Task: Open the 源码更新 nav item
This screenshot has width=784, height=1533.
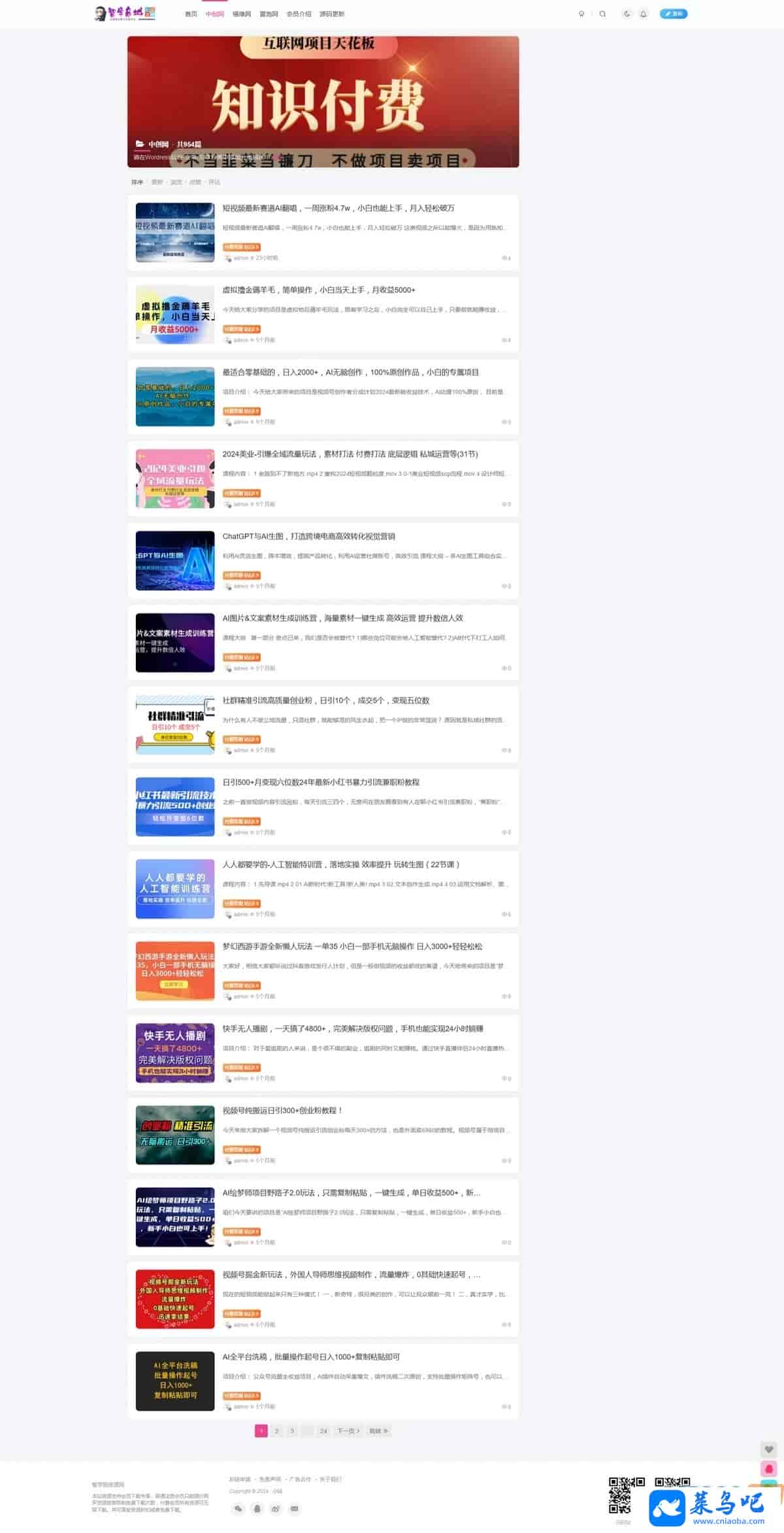Action: 332,14
